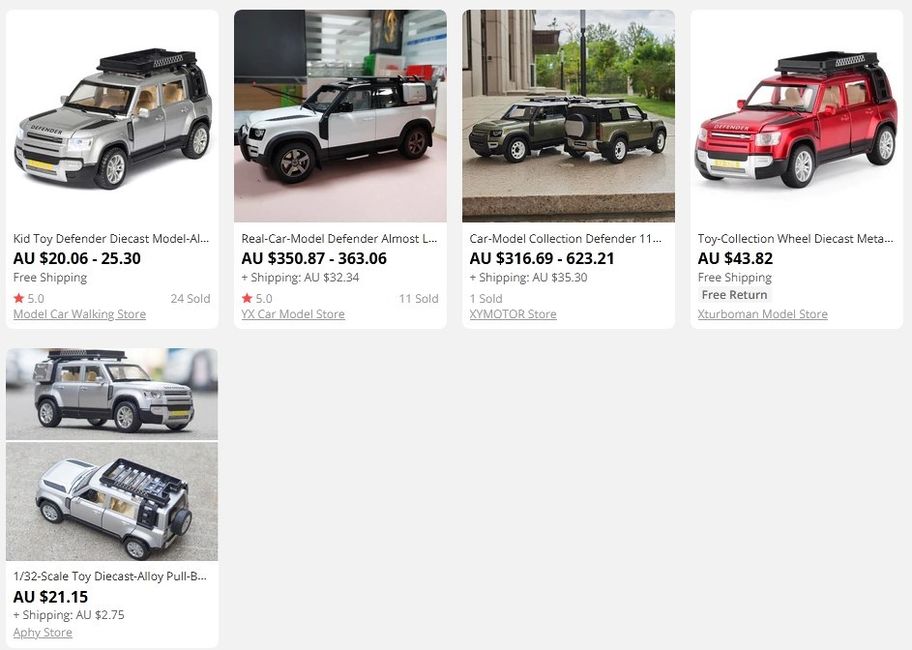Open the Kid Toy Defender Diecast Model listing

coord(111,239)
